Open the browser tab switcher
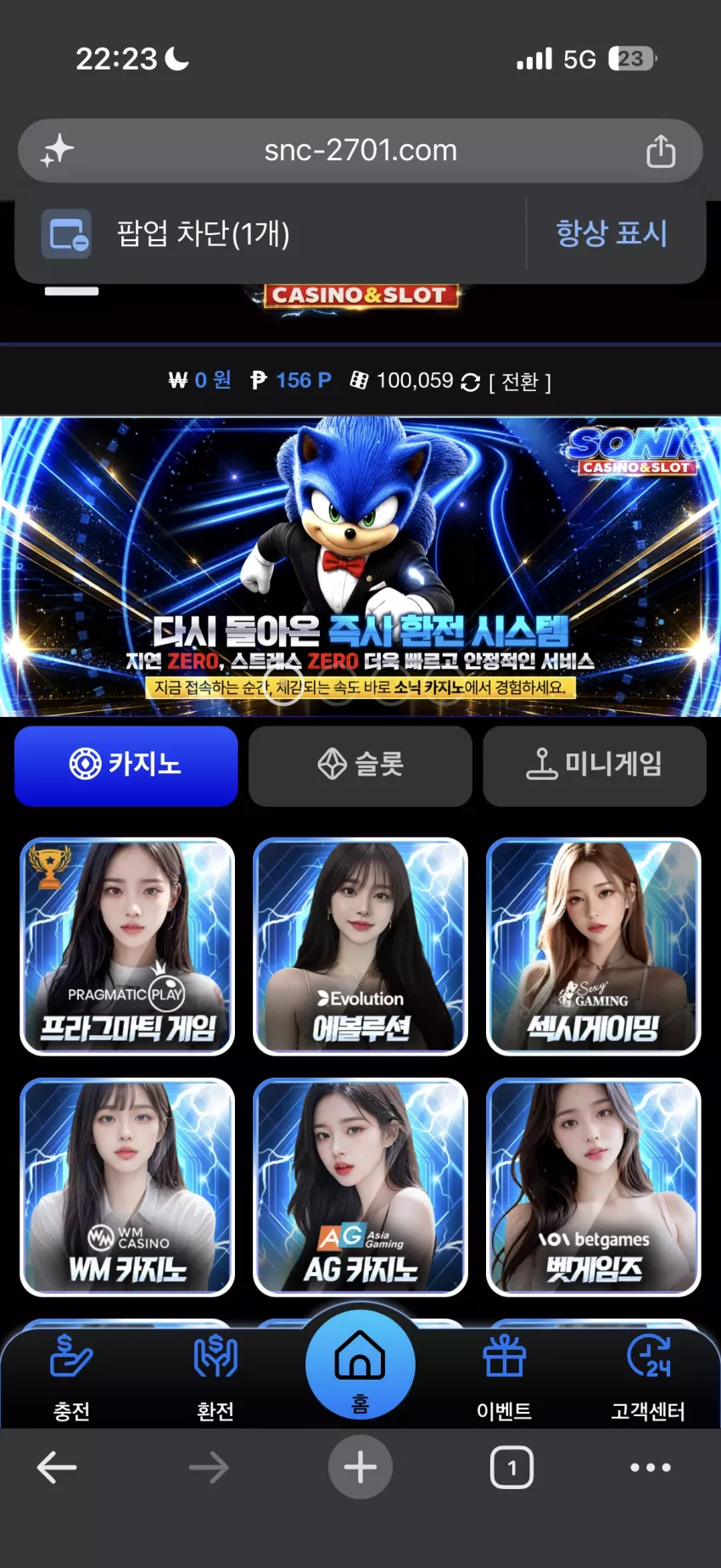 click(x=511, y=1467)
